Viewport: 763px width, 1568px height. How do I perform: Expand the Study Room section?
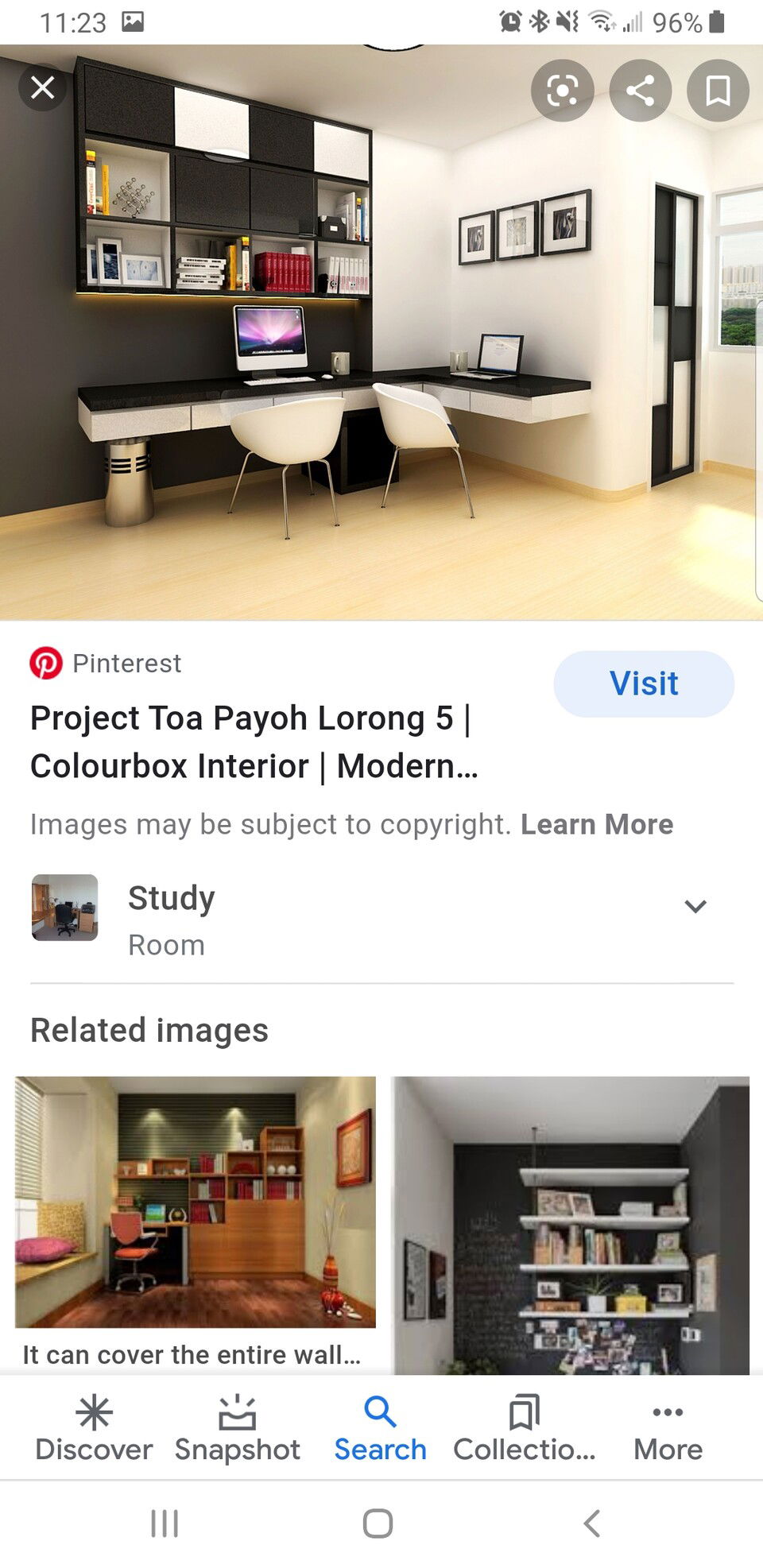tap(695, 907)
